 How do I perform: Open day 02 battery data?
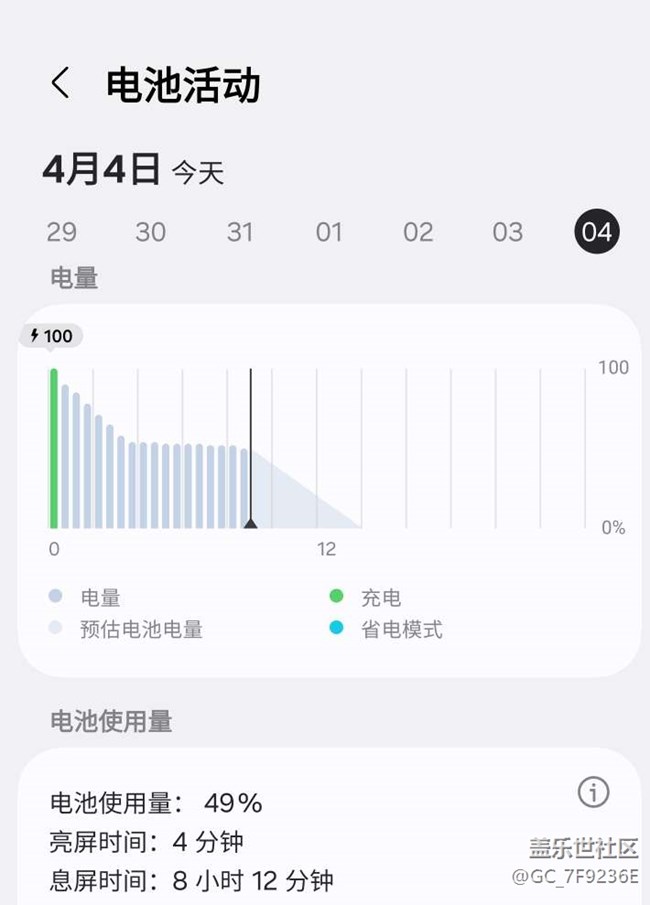tap(419, 232)
